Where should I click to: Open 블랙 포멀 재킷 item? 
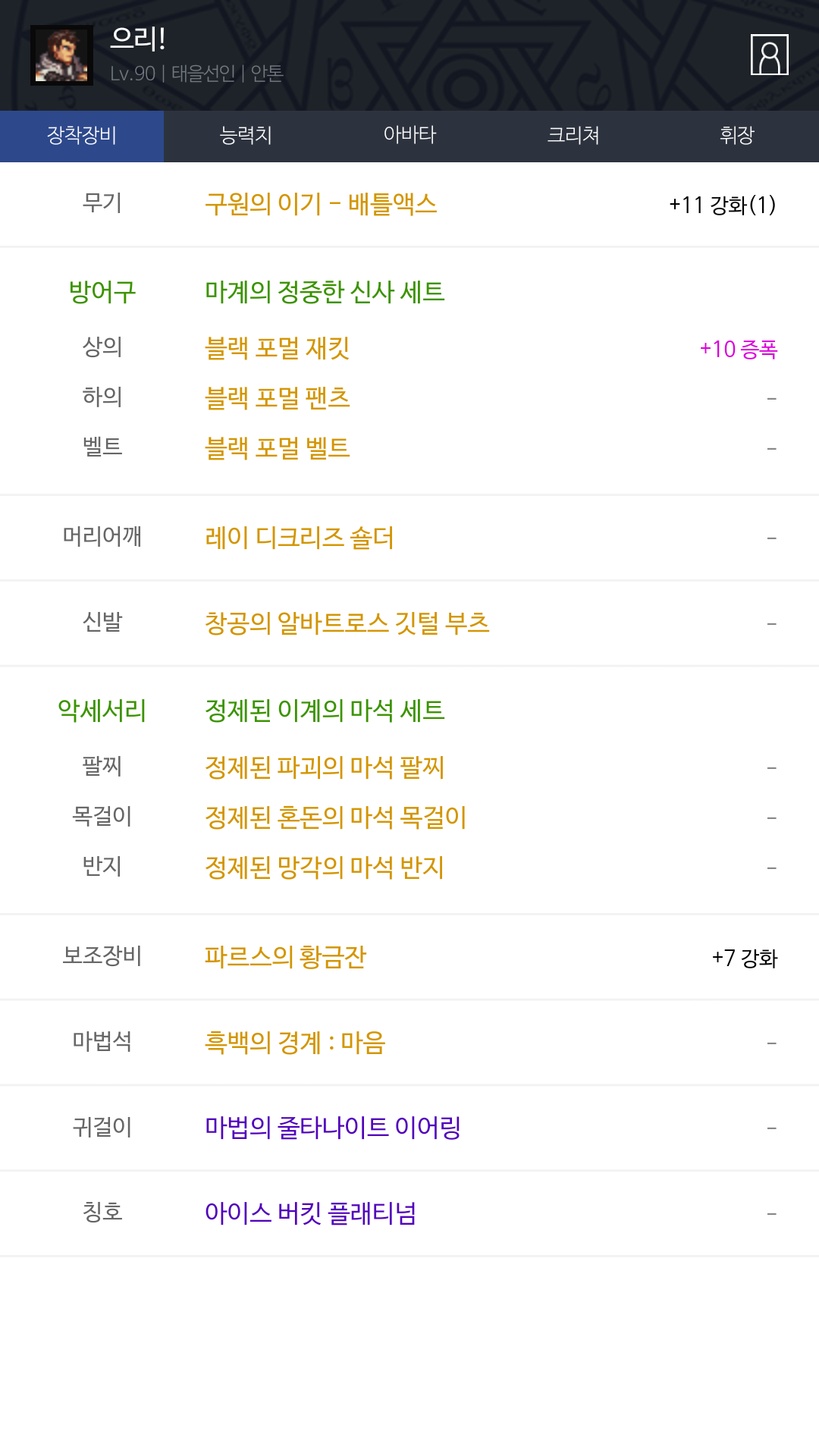pyautogui.click(x=277, y=348)
